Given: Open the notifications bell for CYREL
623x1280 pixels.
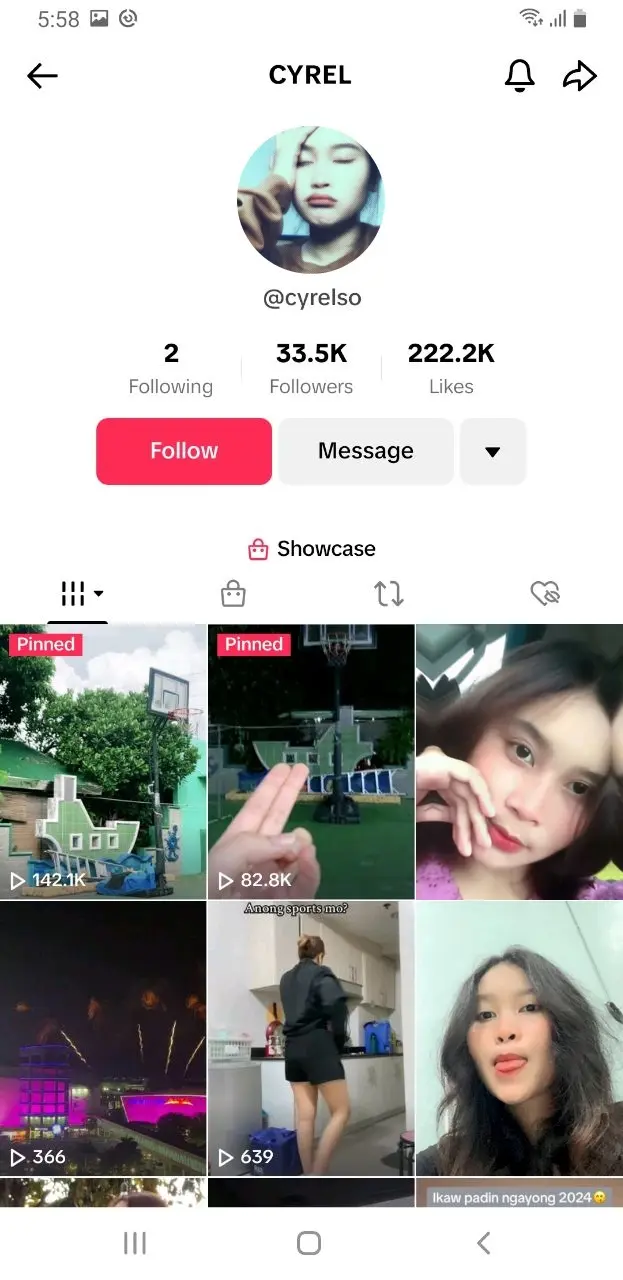Looking at the screenshot, I should click(519, 76).
